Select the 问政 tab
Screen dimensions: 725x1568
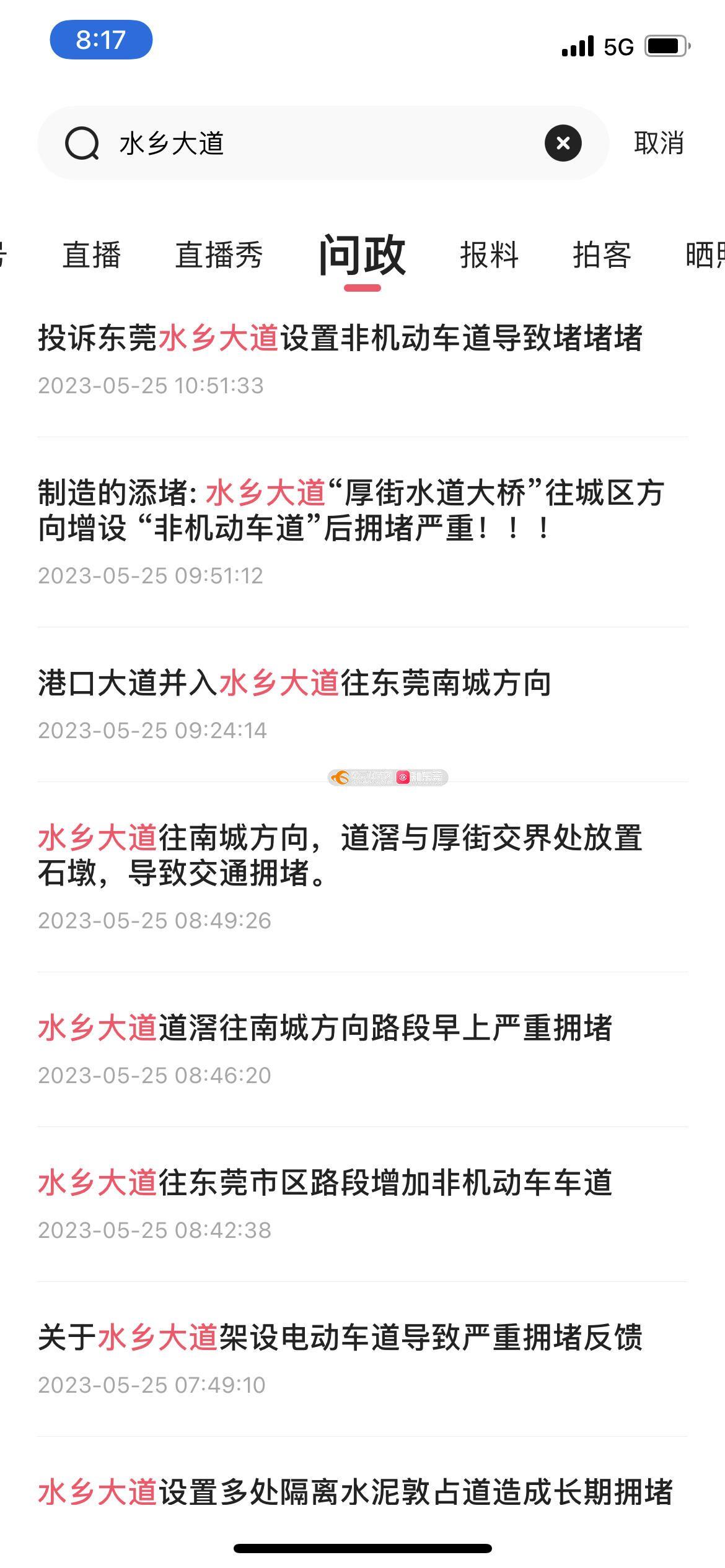click(x=362, y=255)
